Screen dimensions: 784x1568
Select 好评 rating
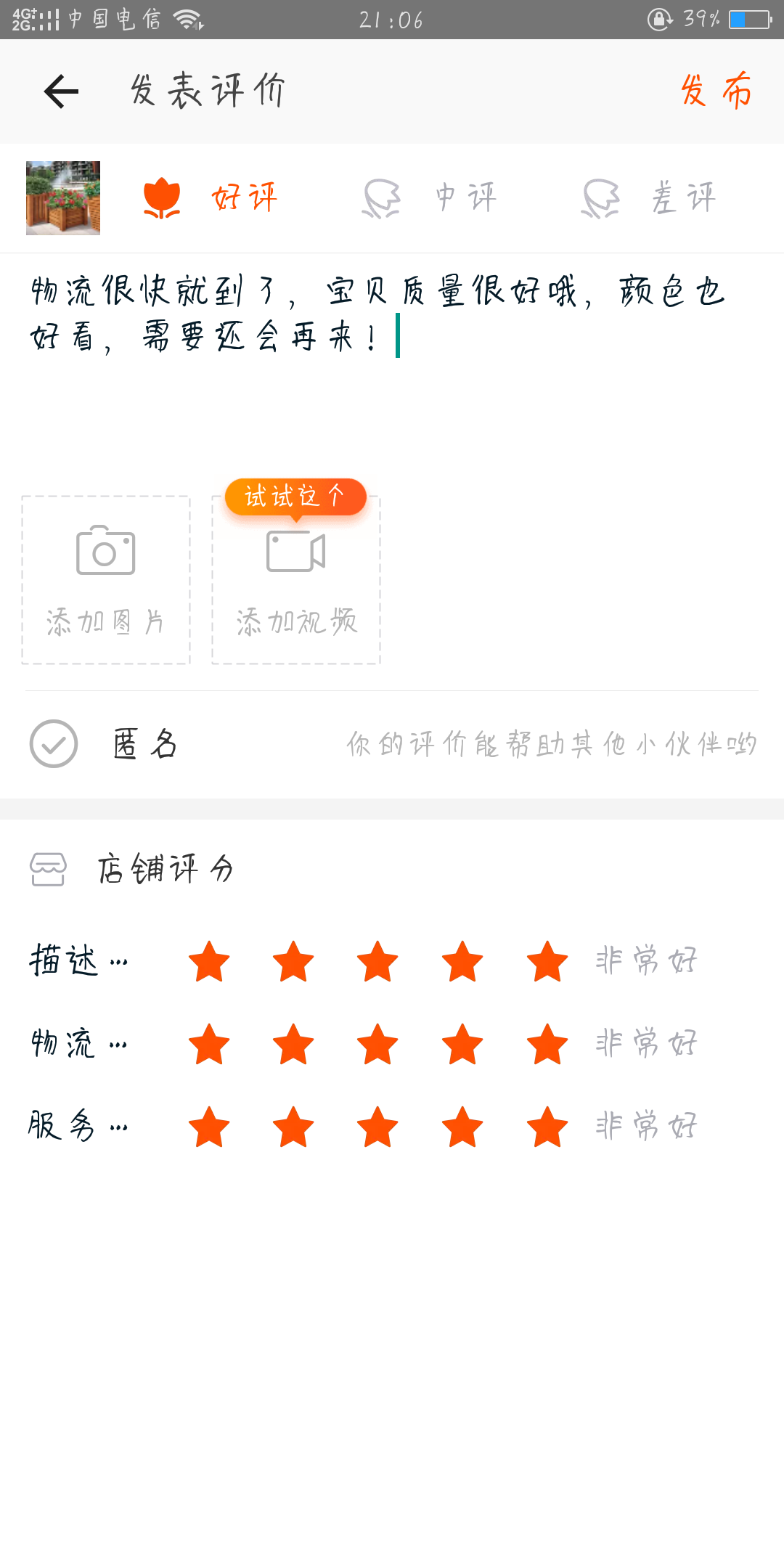(x=211, y=197)
